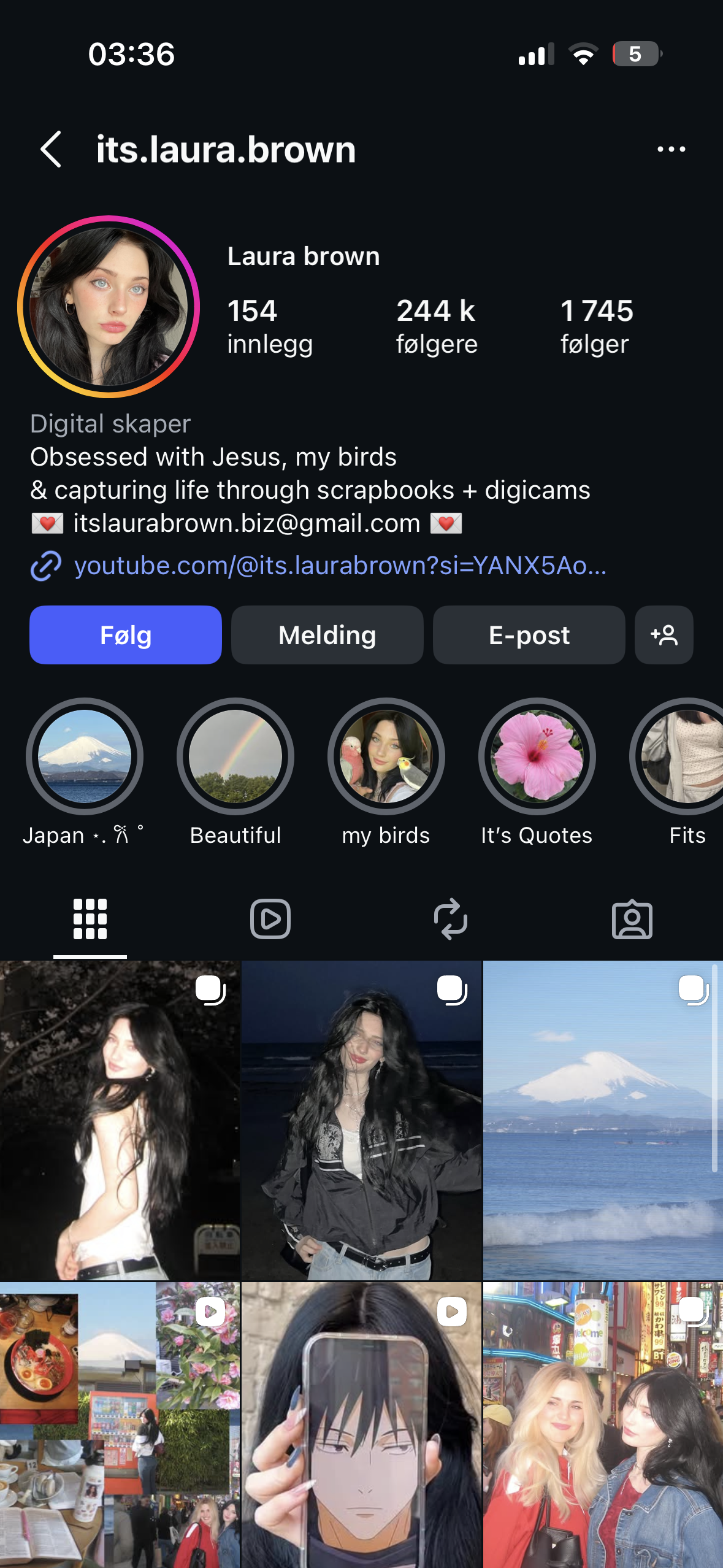
Task: Show suggested accounts with add-person icon
Action: coord(664,635)
